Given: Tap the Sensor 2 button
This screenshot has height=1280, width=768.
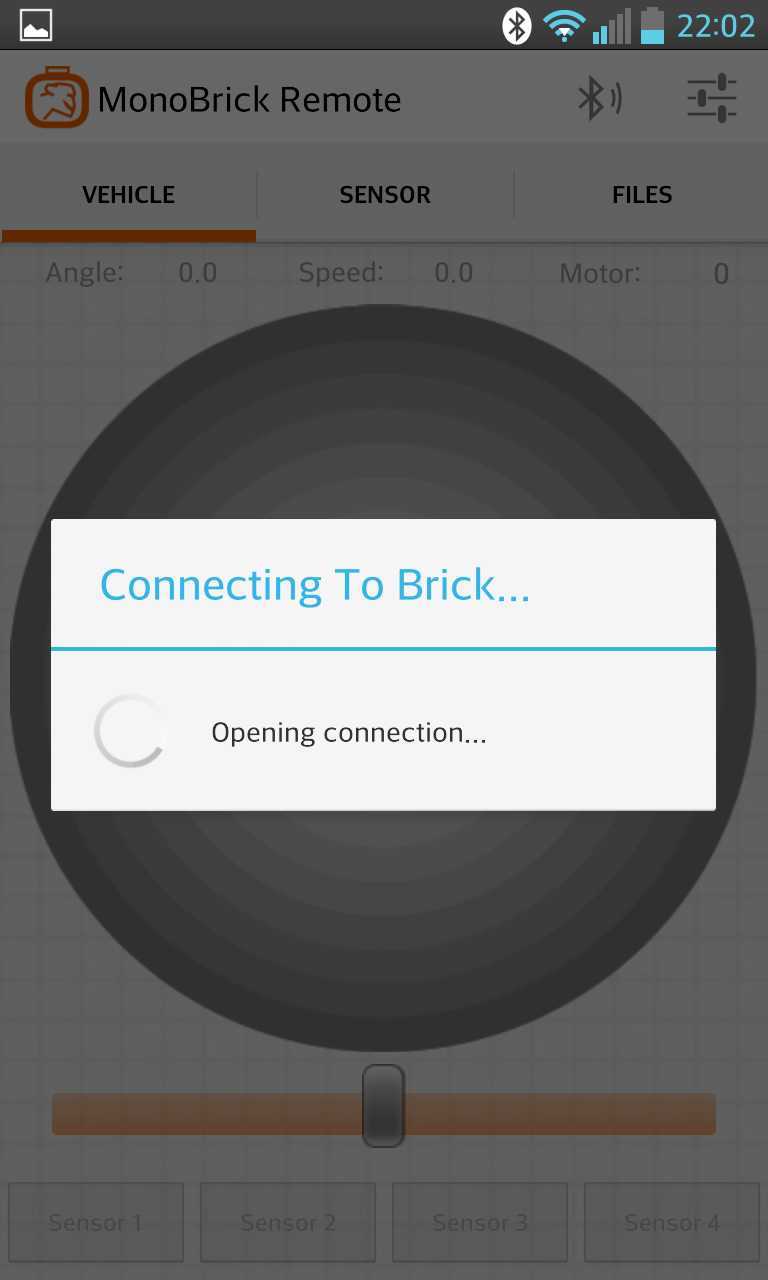Looking at the screenshot, I should tap(288, 1222).
